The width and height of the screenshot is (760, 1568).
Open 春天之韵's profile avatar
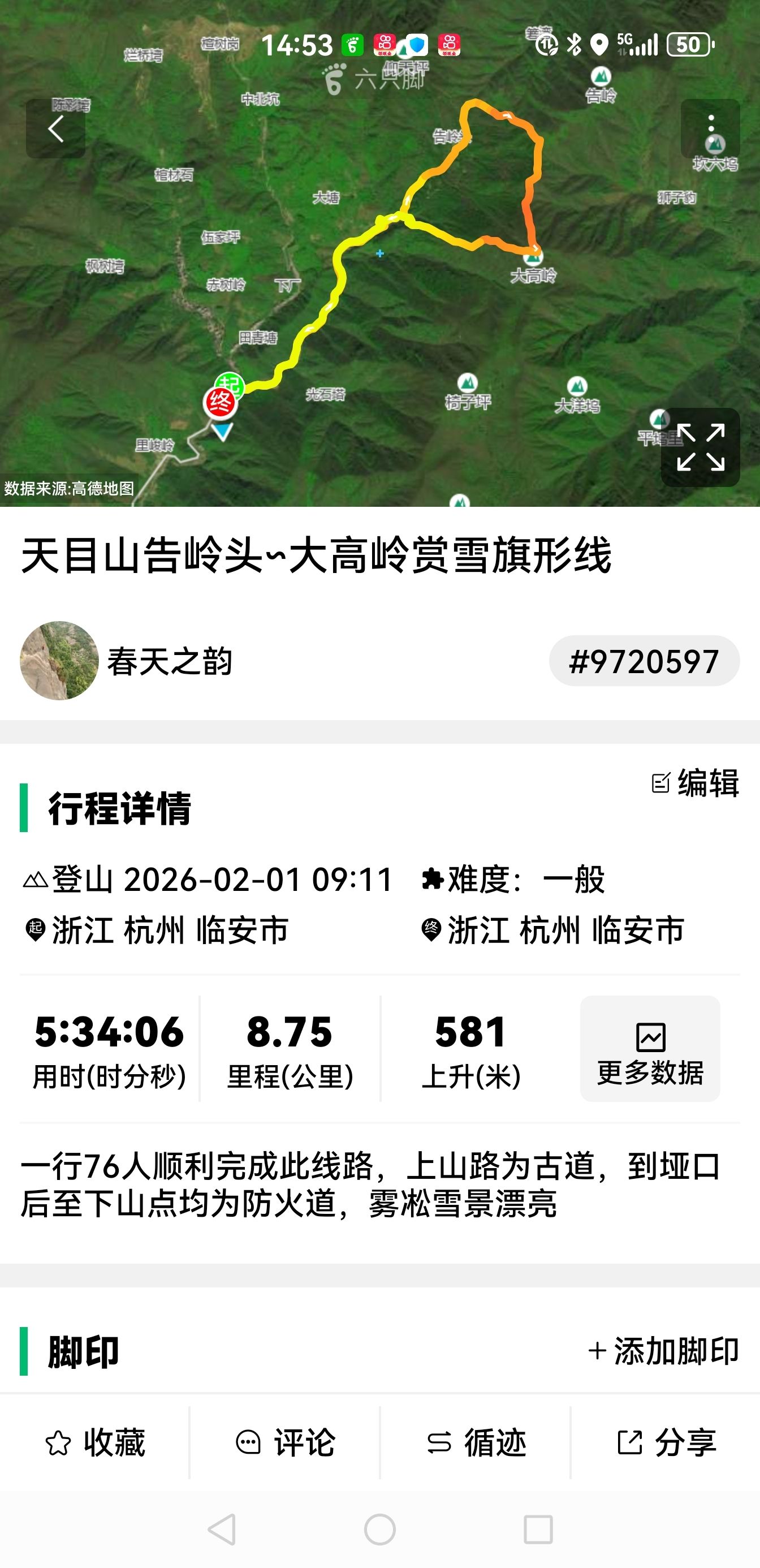pos(59,661)
